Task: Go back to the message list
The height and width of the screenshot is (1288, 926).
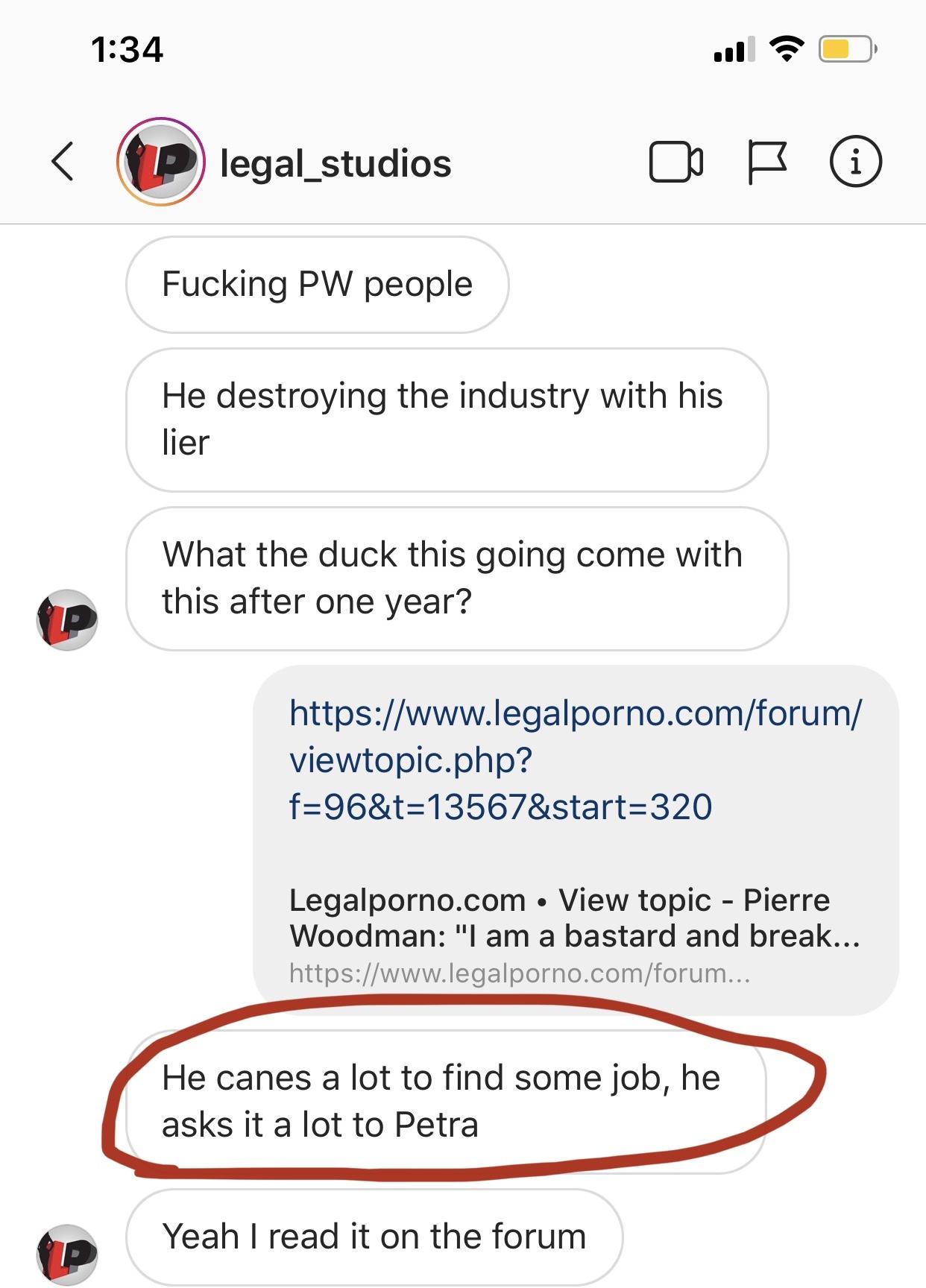Action: [63, 162]
